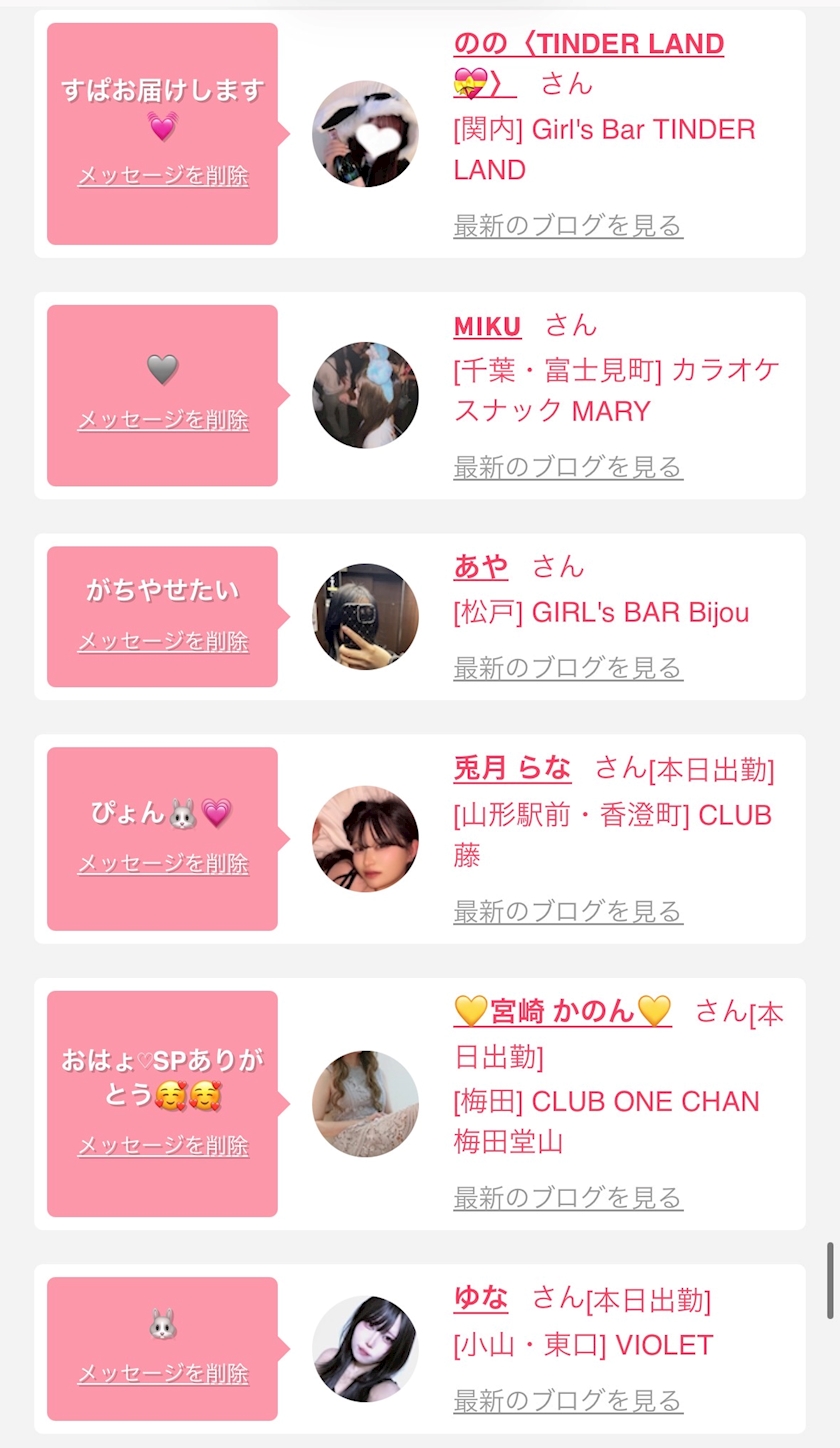View あや's latest blog
The height and width of the screenshot is (1448, 840).
point(567,668)
